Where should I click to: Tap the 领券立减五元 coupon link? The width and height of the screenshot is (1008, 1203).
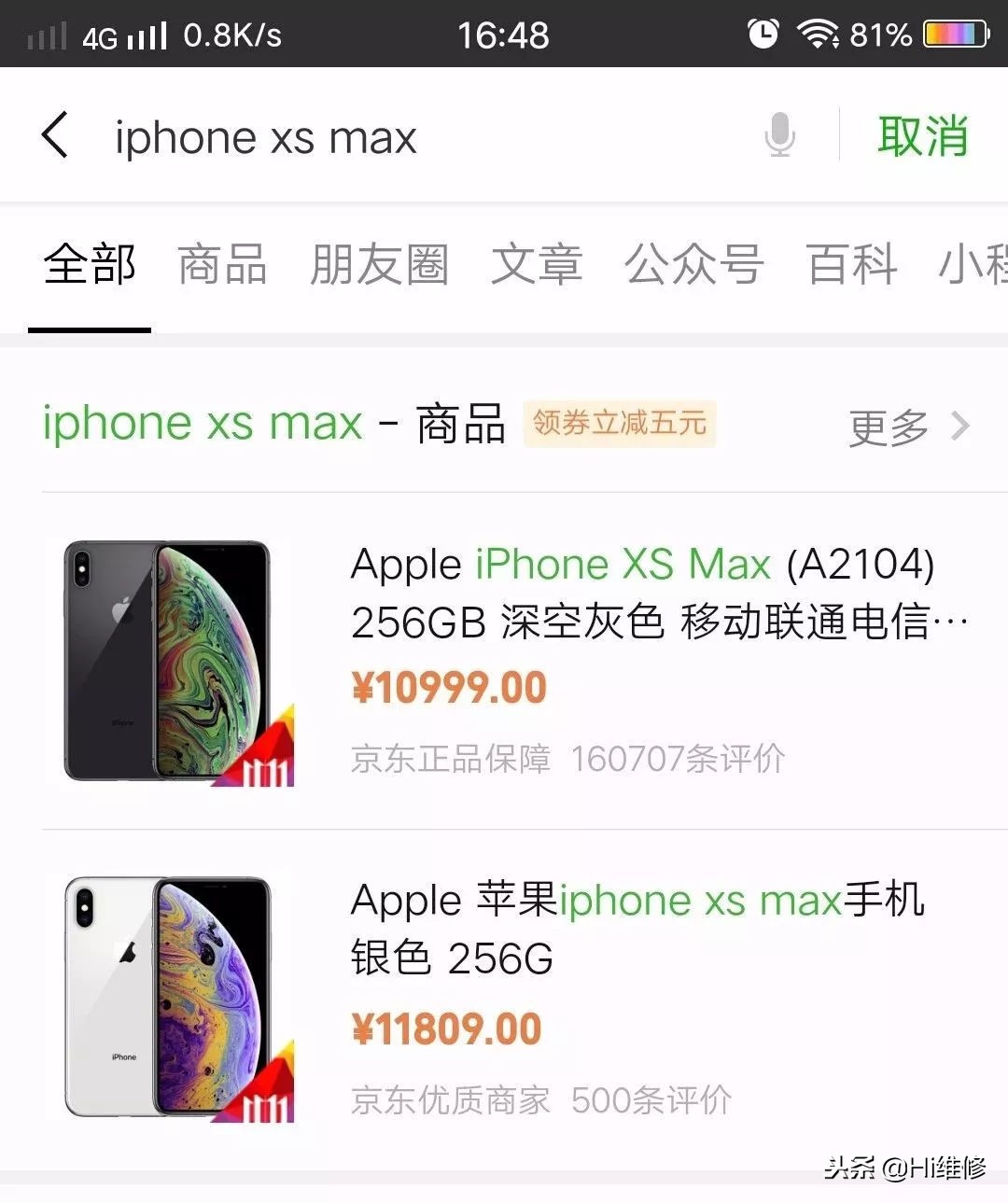pos(619,425)
